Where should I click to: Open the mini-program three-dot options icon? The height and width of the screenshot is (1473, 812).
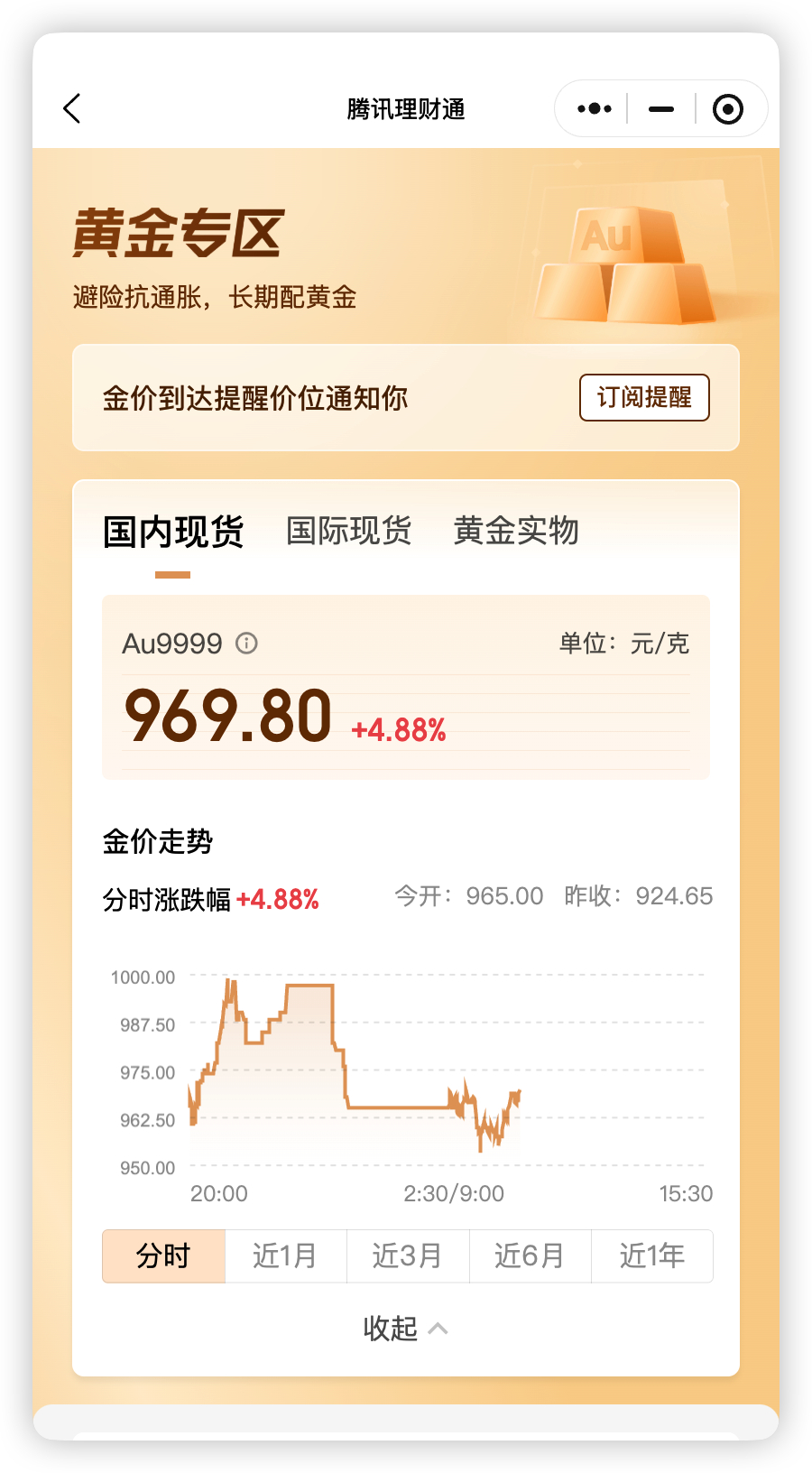(594, 108)
